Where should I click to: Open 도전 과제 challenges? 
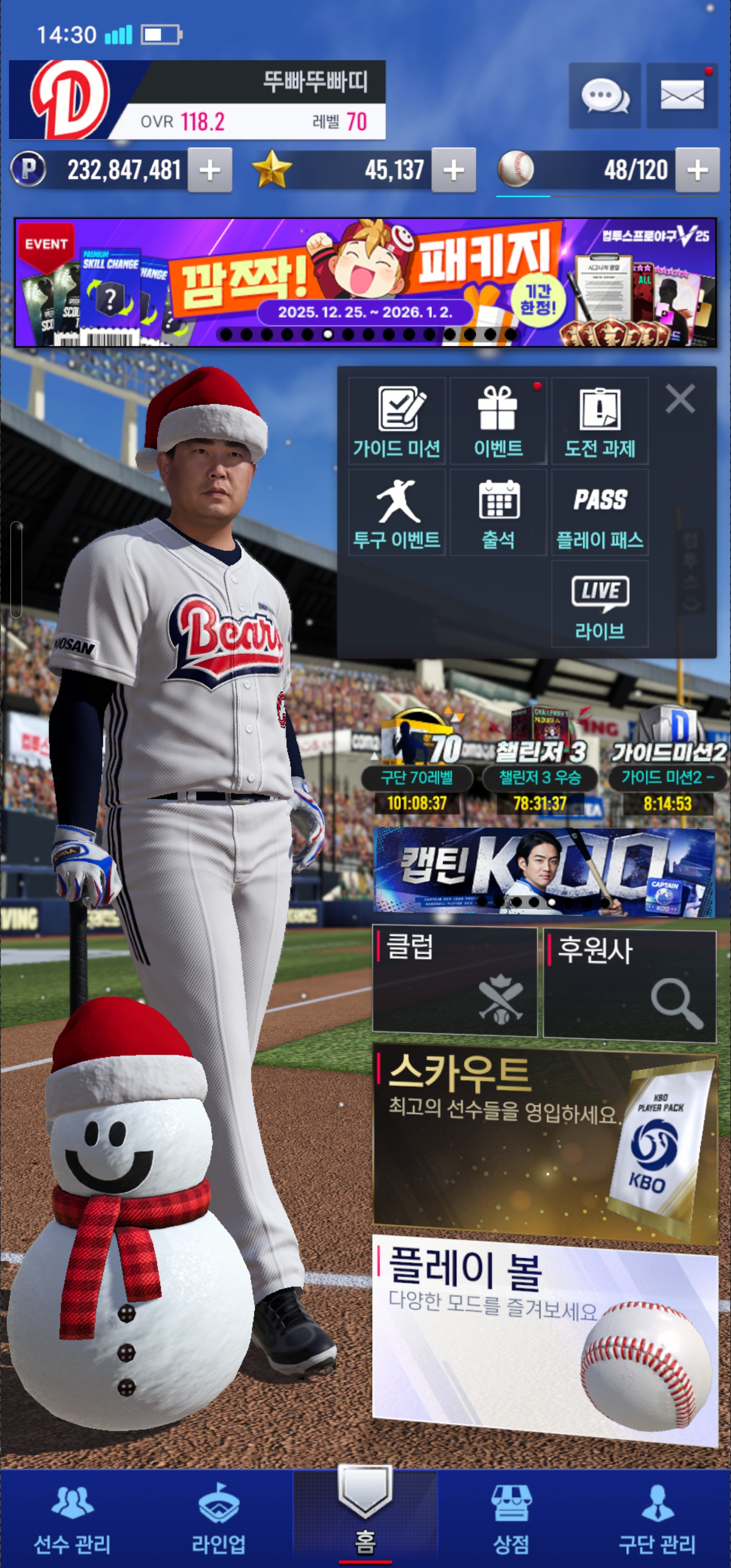coord(600,420)
